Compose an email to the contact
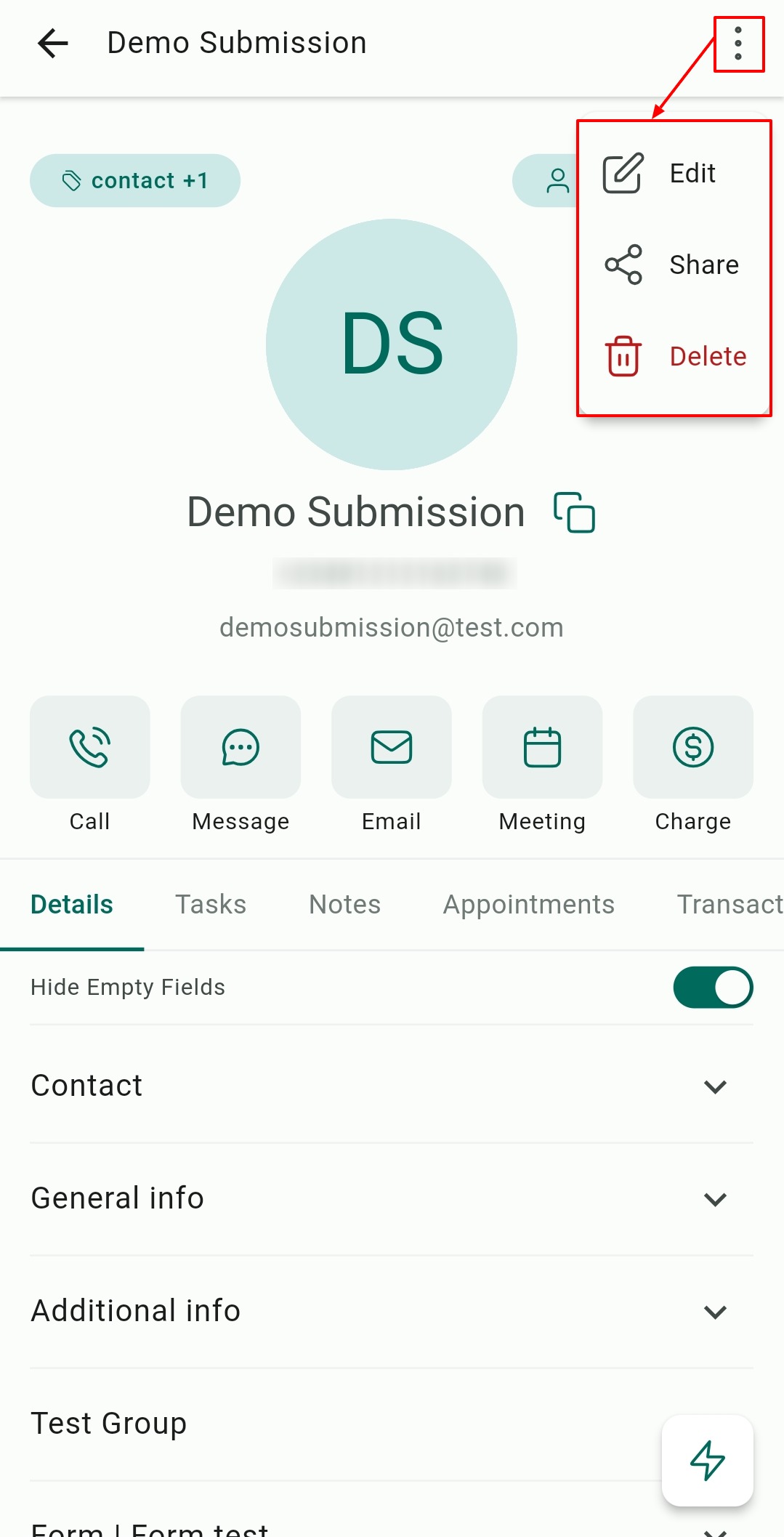Image resolution: width=784 pixels, height=1537 pixels. tap(391, 748)
